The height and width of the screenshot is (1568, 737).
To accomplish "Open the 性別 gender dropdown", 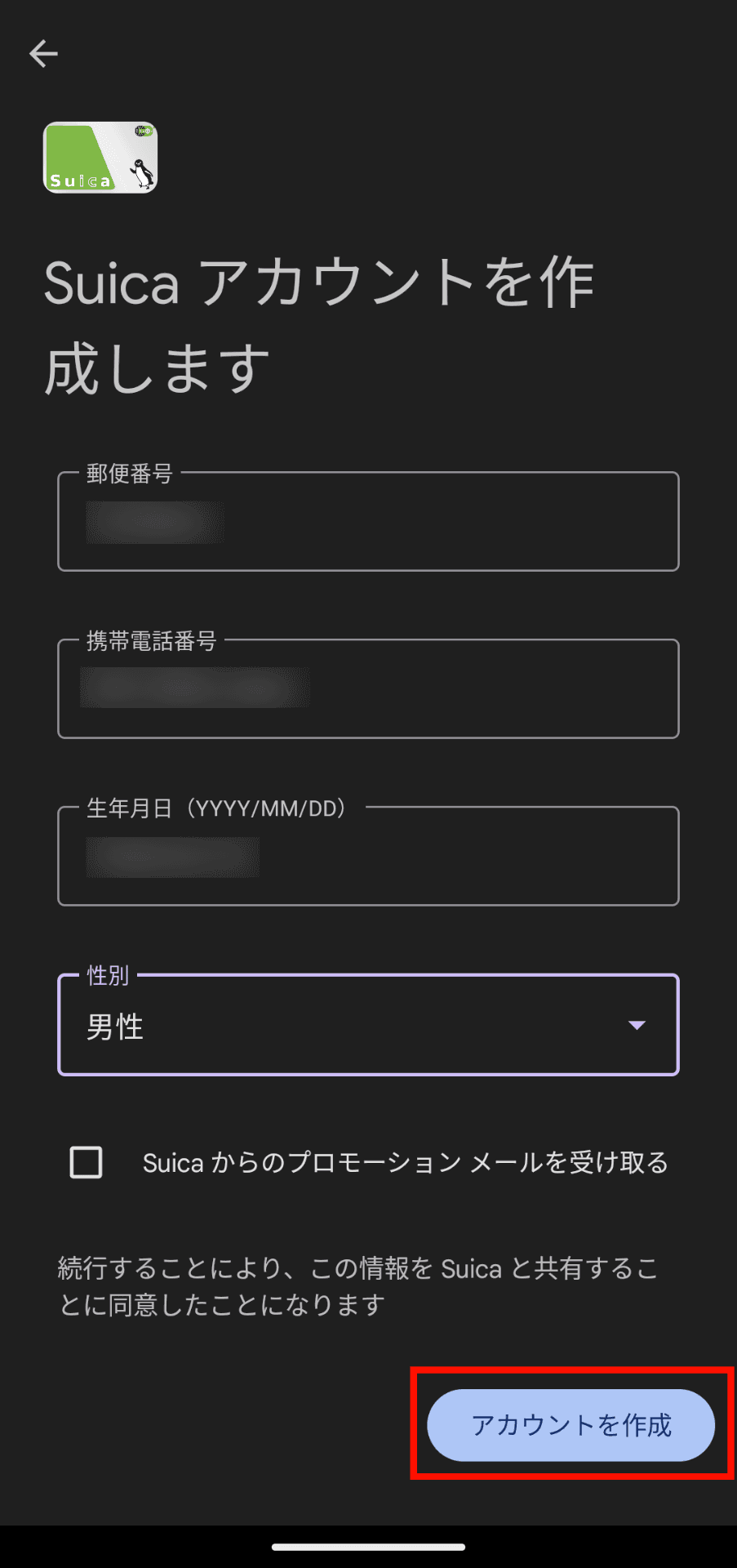I will [x=367, y=1025].
